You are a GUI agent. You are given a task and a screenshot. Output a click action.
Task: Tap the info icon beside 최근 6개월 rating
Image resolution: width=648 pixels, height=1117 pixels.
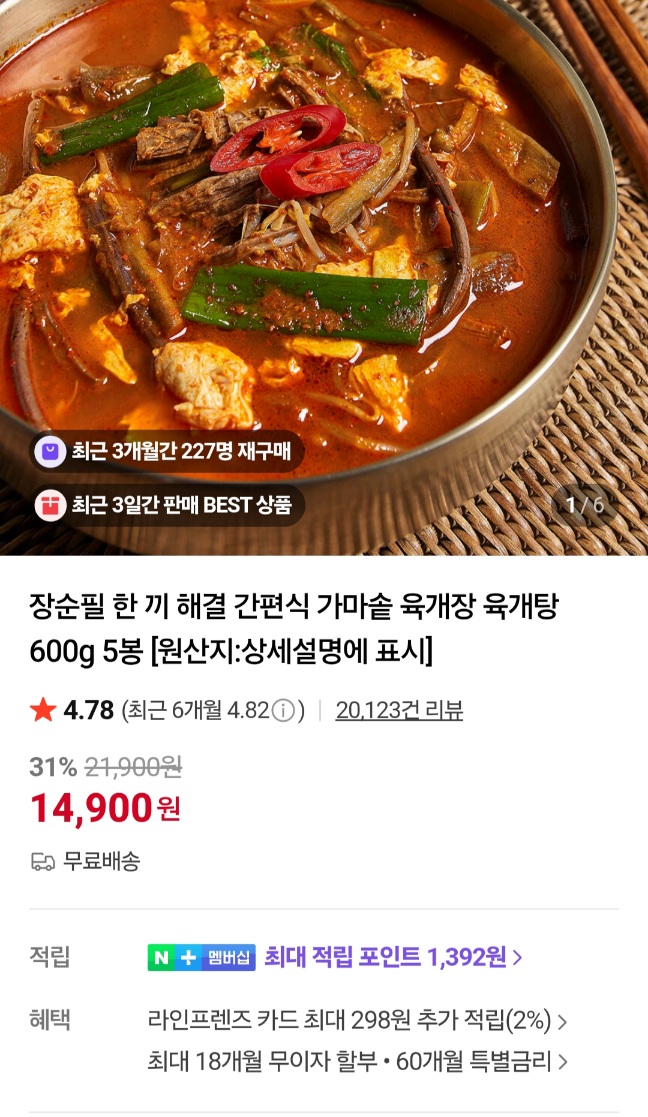285,711
